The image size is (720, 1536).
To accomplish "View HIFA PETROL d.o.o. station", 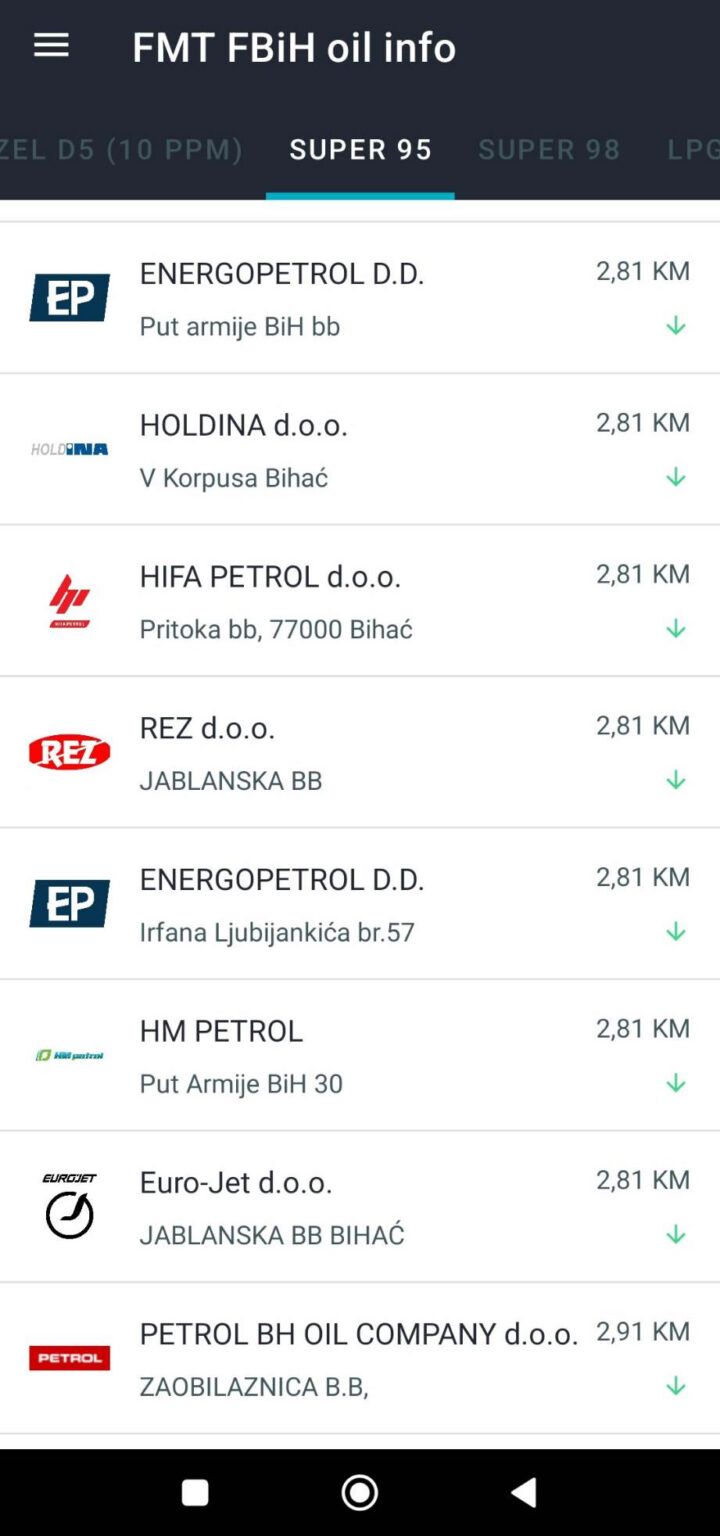I will [360, 601].
